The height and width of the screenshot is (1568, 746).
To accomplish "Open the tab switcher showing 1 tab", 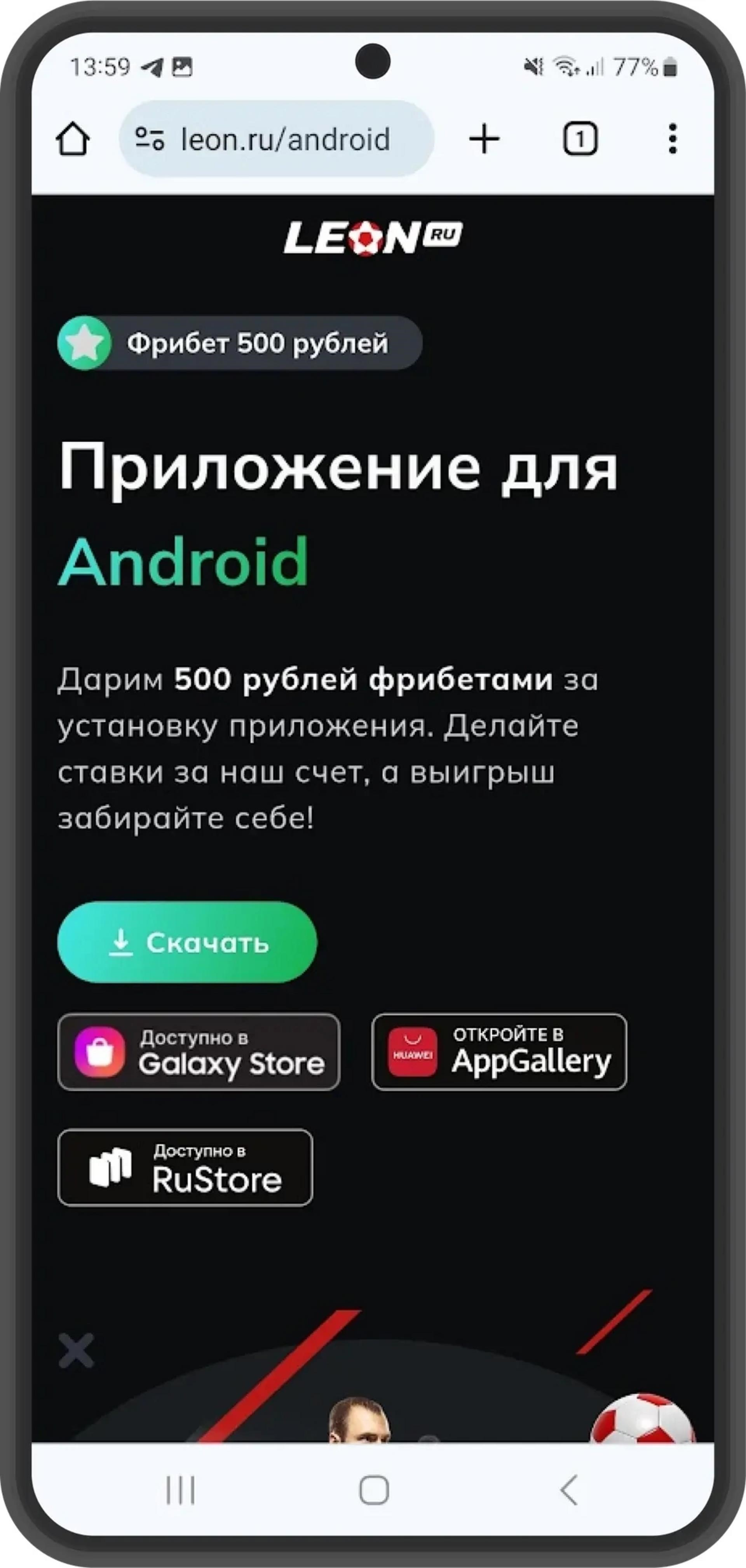I will point(580,139).
